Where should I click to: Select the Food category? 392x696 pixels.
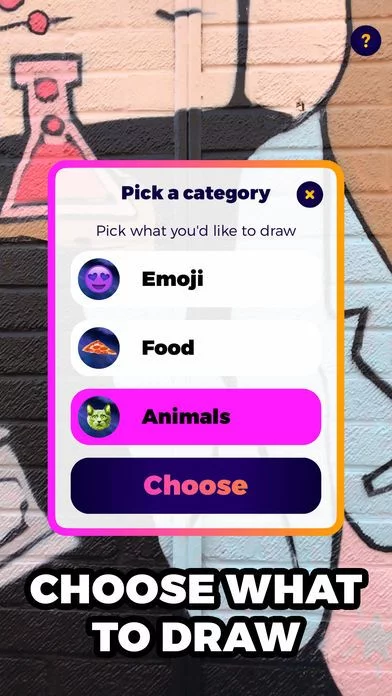(x=196, y=348)
